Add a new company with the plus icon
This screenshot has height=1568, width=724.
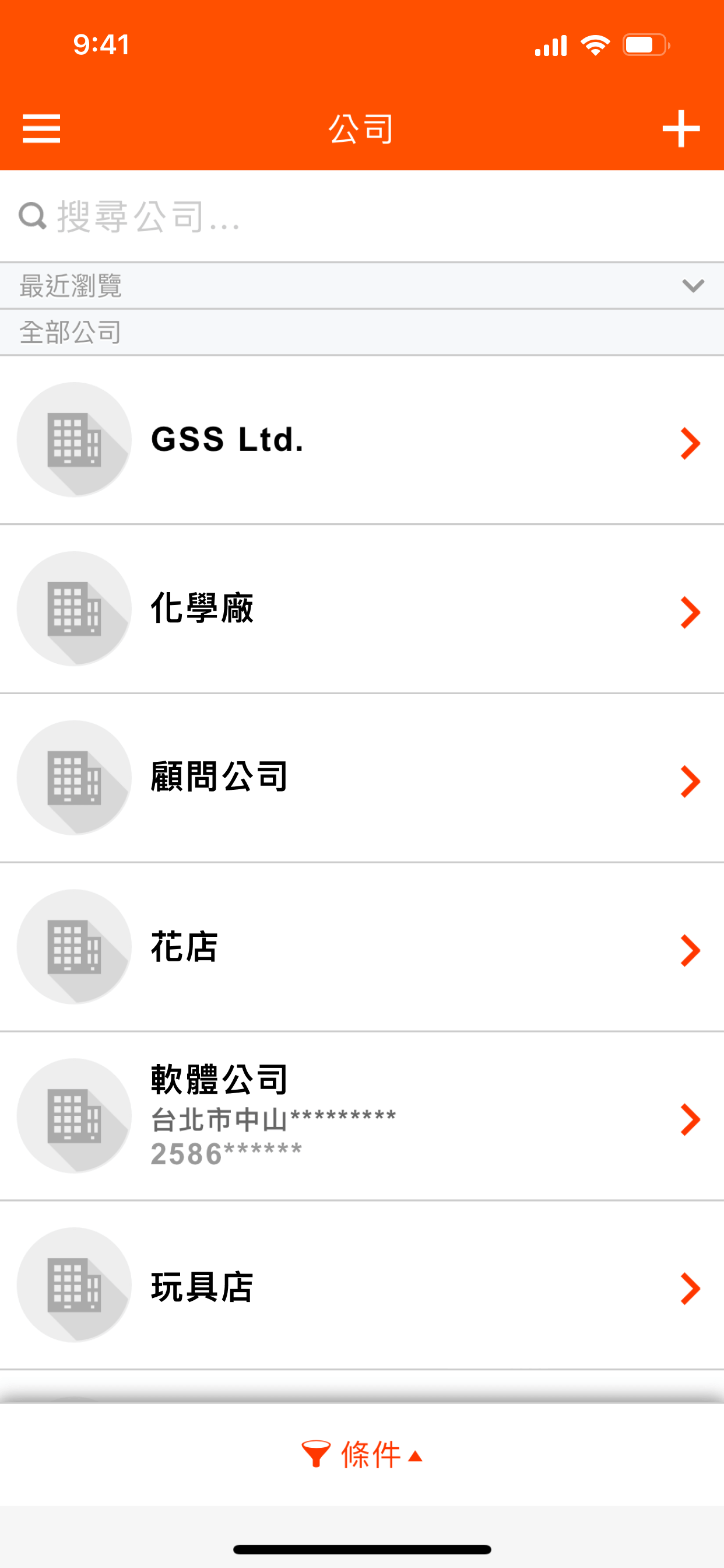(681, 128)
